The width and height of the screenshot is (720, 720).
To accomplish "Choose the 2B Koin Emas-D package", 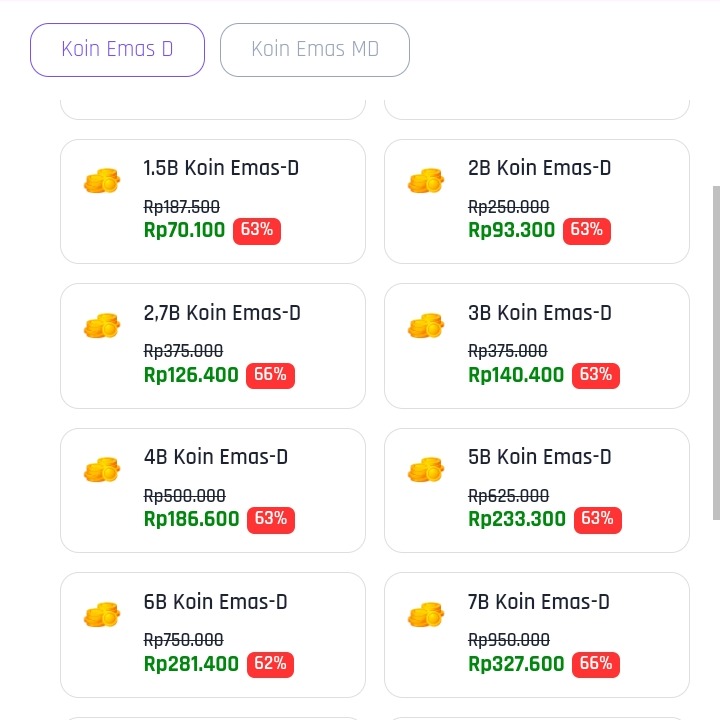I will (537, 201).
